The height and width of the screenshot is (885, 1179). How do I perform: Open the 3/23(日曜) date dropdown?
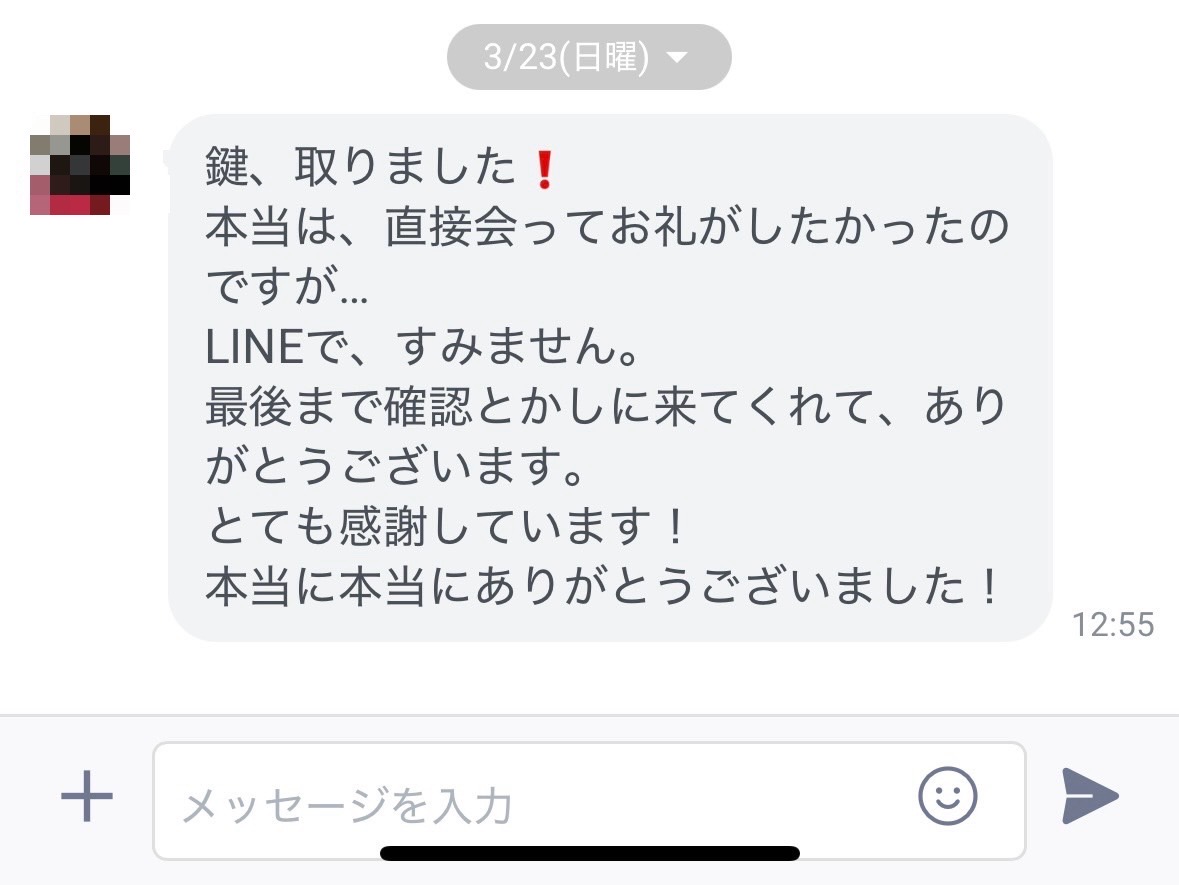(588, 58)
